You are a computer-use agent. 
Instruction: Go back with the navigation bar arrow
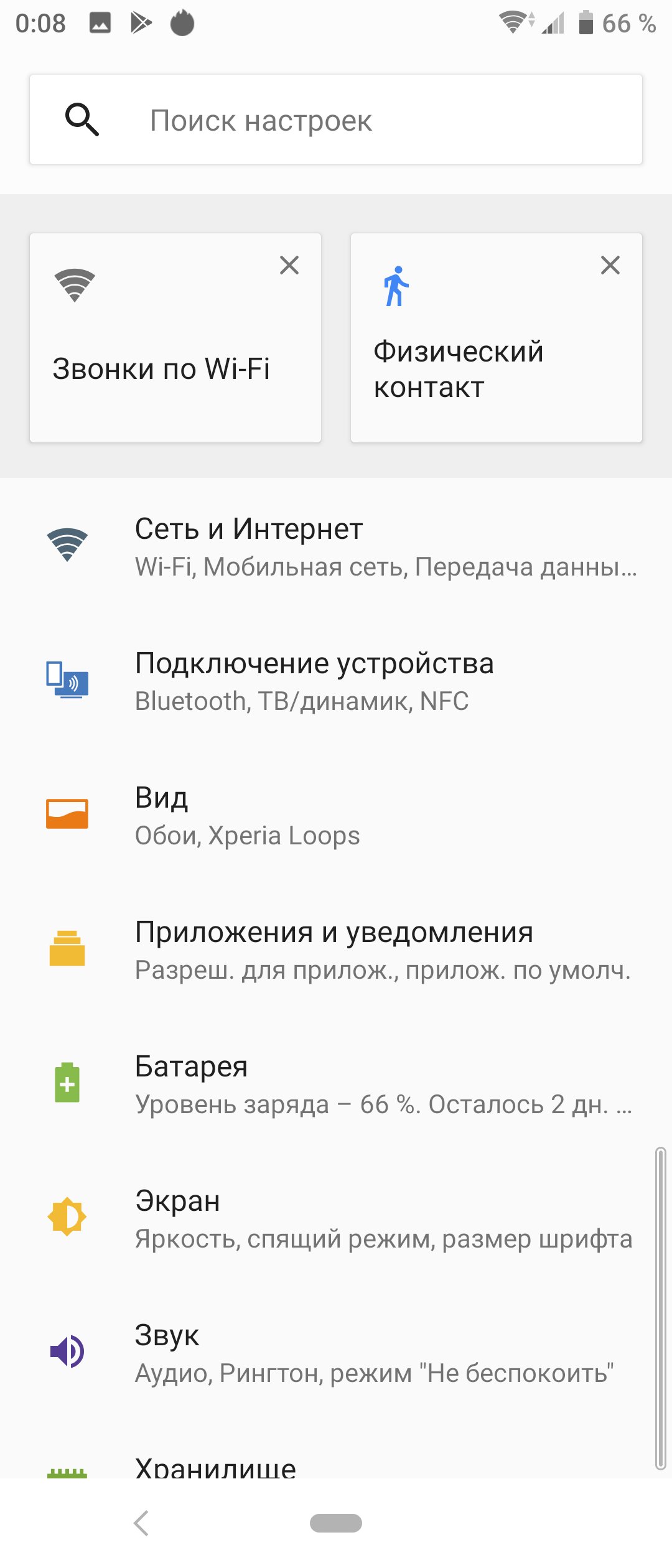[142, 1523]
